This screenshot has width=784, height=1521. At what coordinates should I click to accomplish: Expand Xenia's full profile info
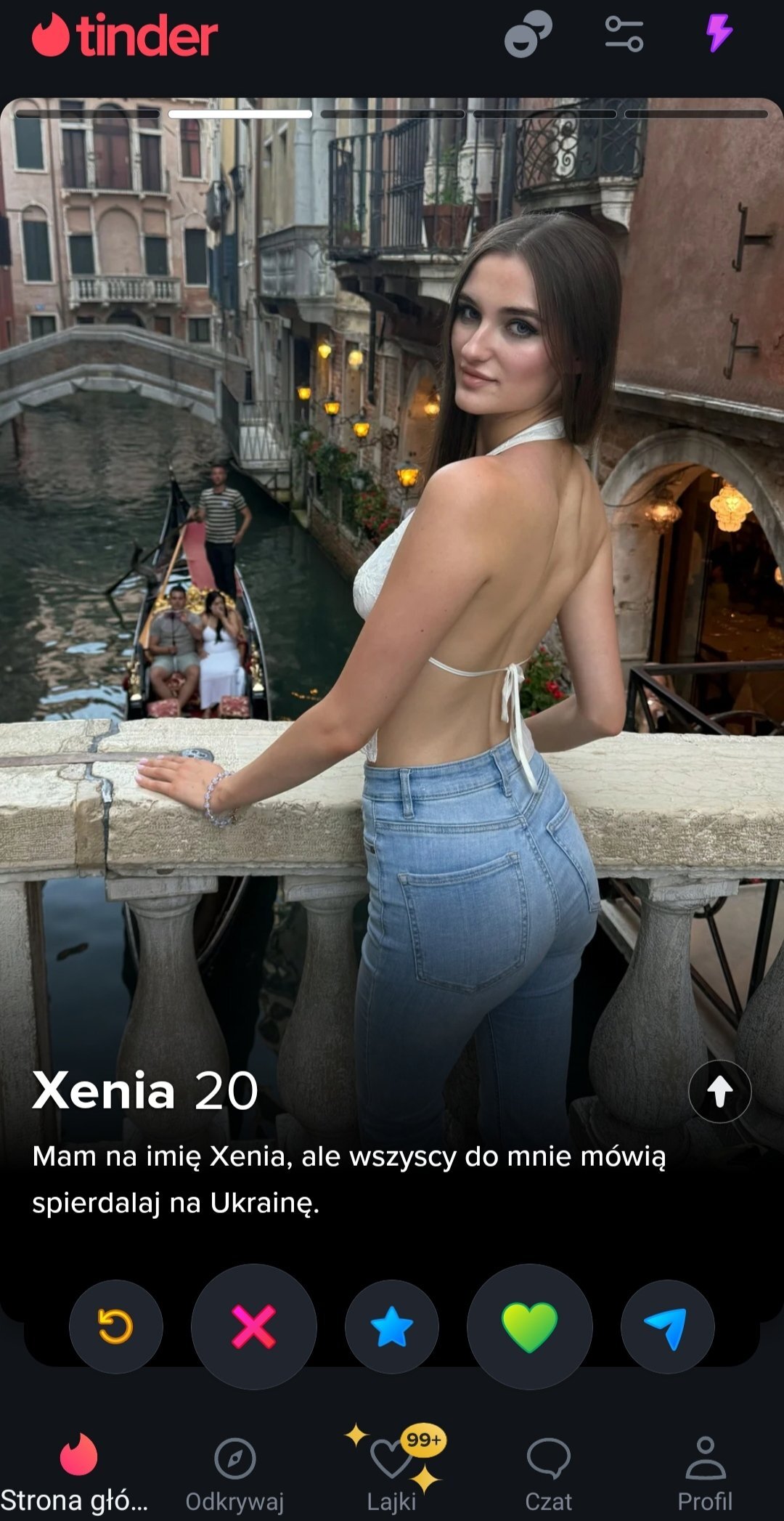pyautogui.click(x=719, y=1091)
